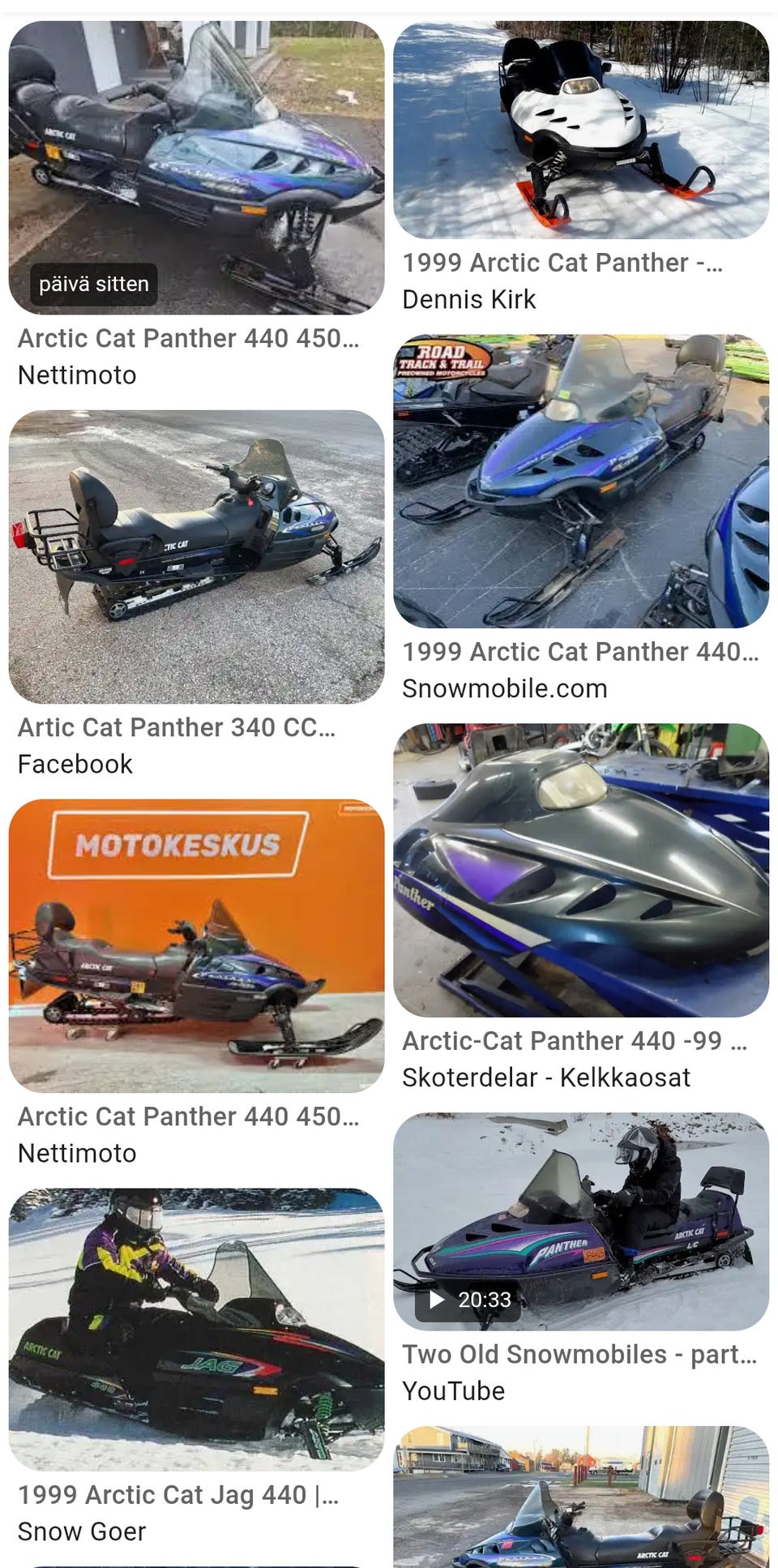The image size is (778, 1568).
Task: Open the Facebook Panther 340 CC result
Action: (x=196, y=556)
